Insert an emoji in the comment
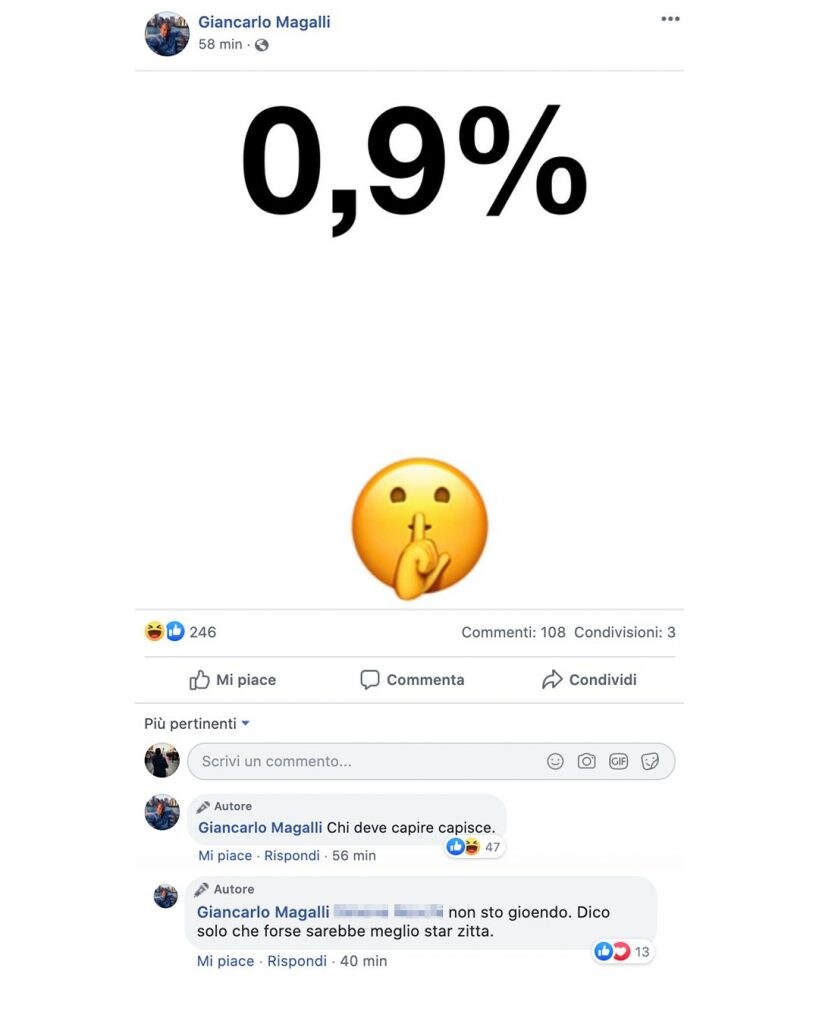 [555, 761]
